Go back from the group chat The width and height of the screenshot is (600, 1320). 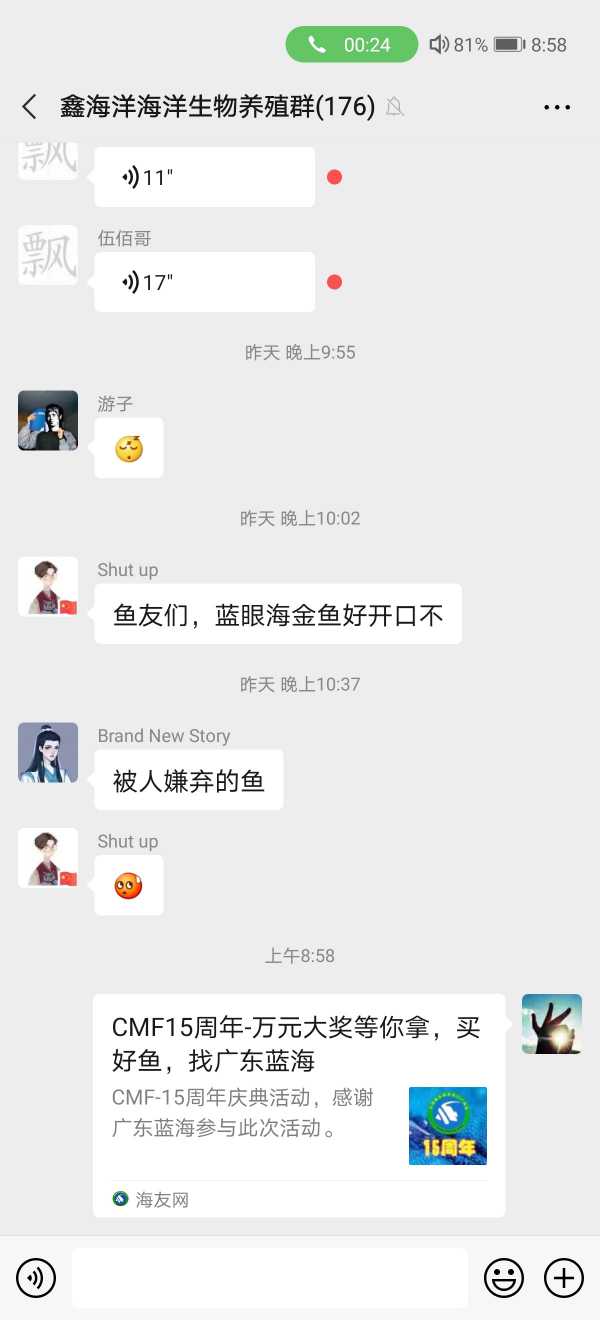(30, 107)
